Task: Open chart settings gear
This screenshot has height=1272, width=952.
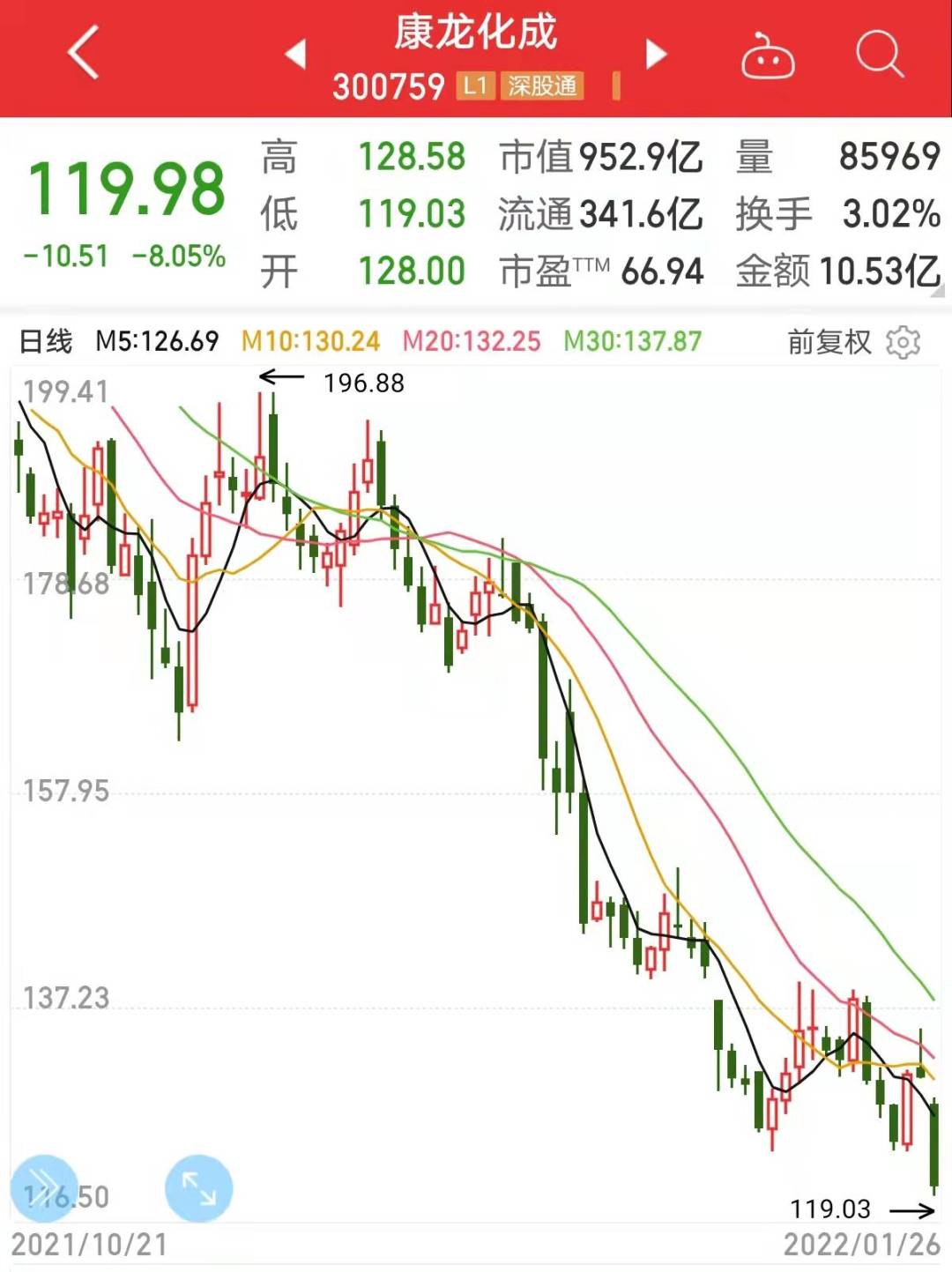Action: [x=904, y=342]
